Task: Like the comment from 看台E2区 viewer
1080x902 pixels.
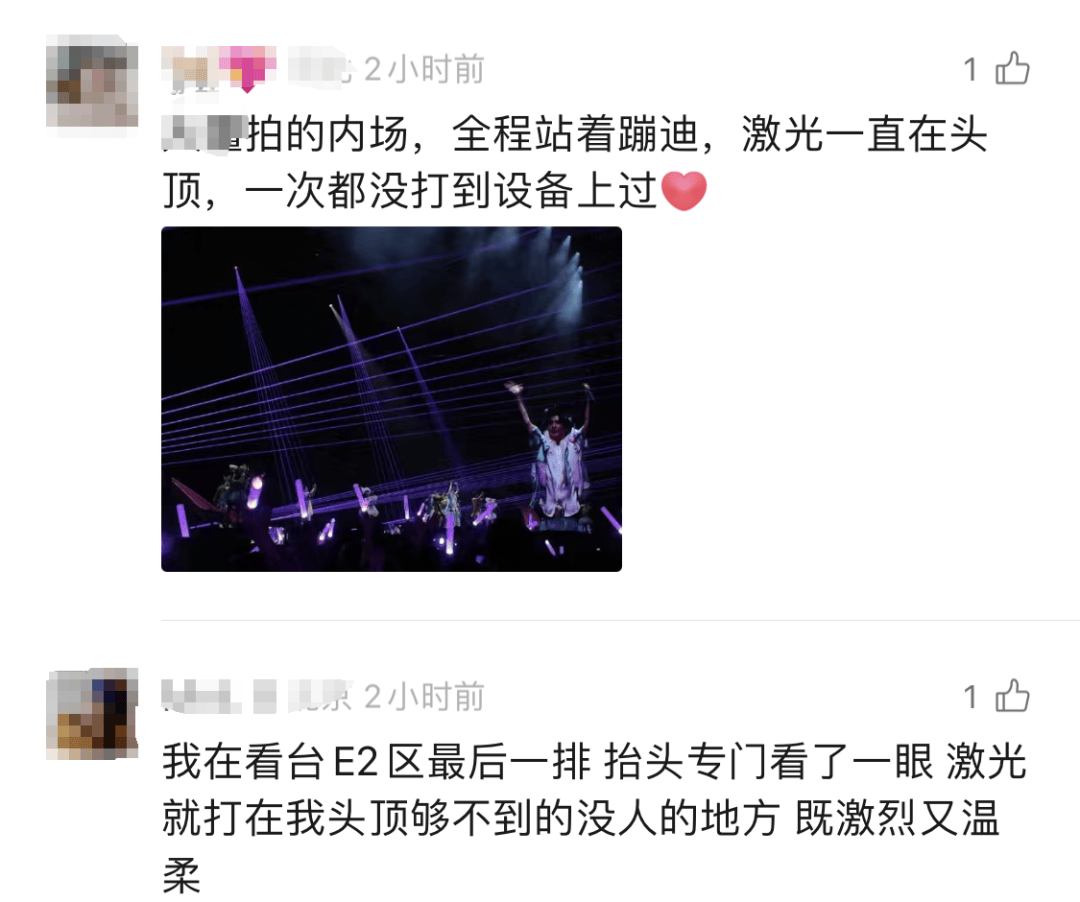Action: coord(1012,696)
